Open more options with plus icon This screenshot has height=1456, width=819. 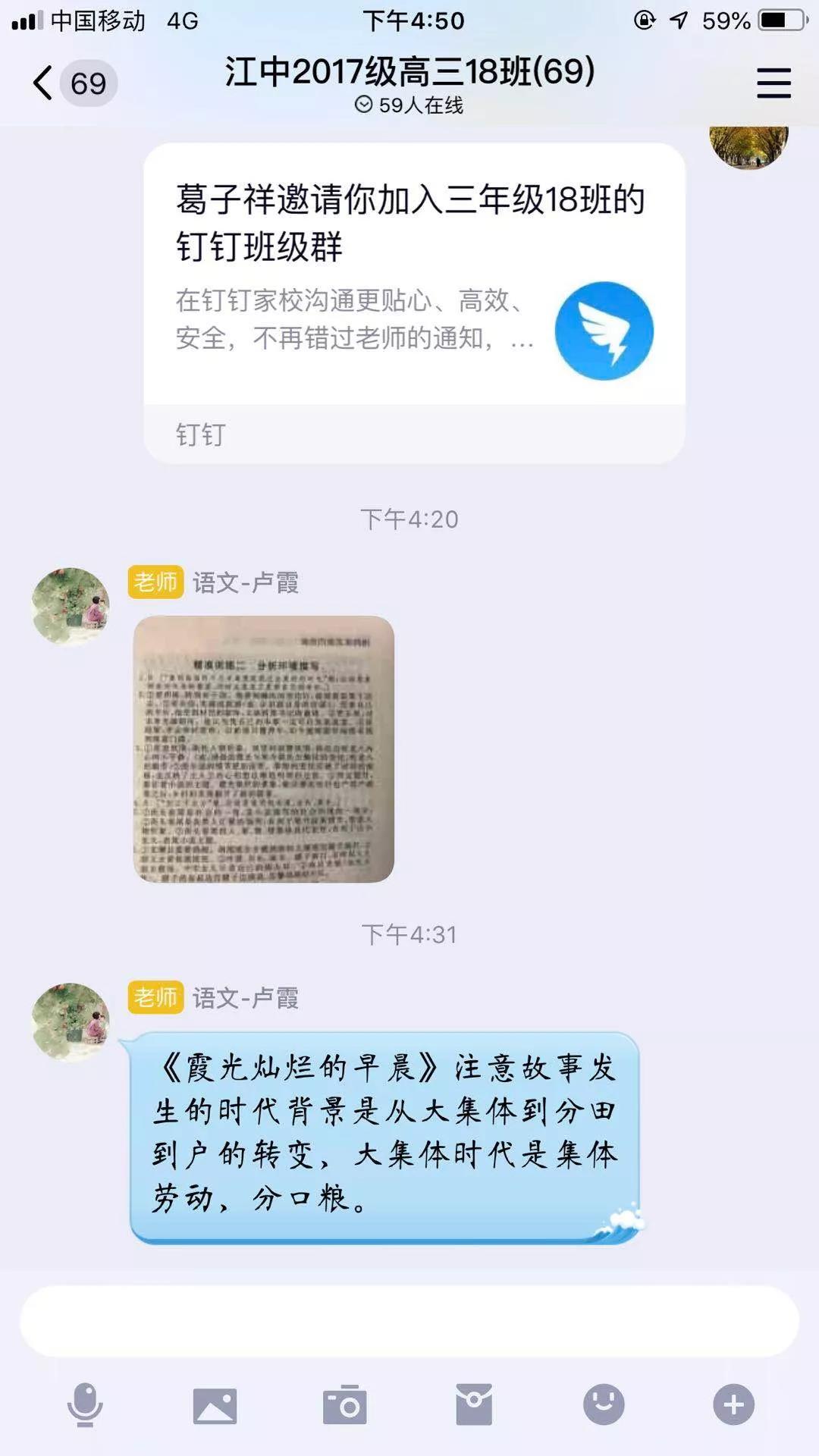tap(733, 1404)
